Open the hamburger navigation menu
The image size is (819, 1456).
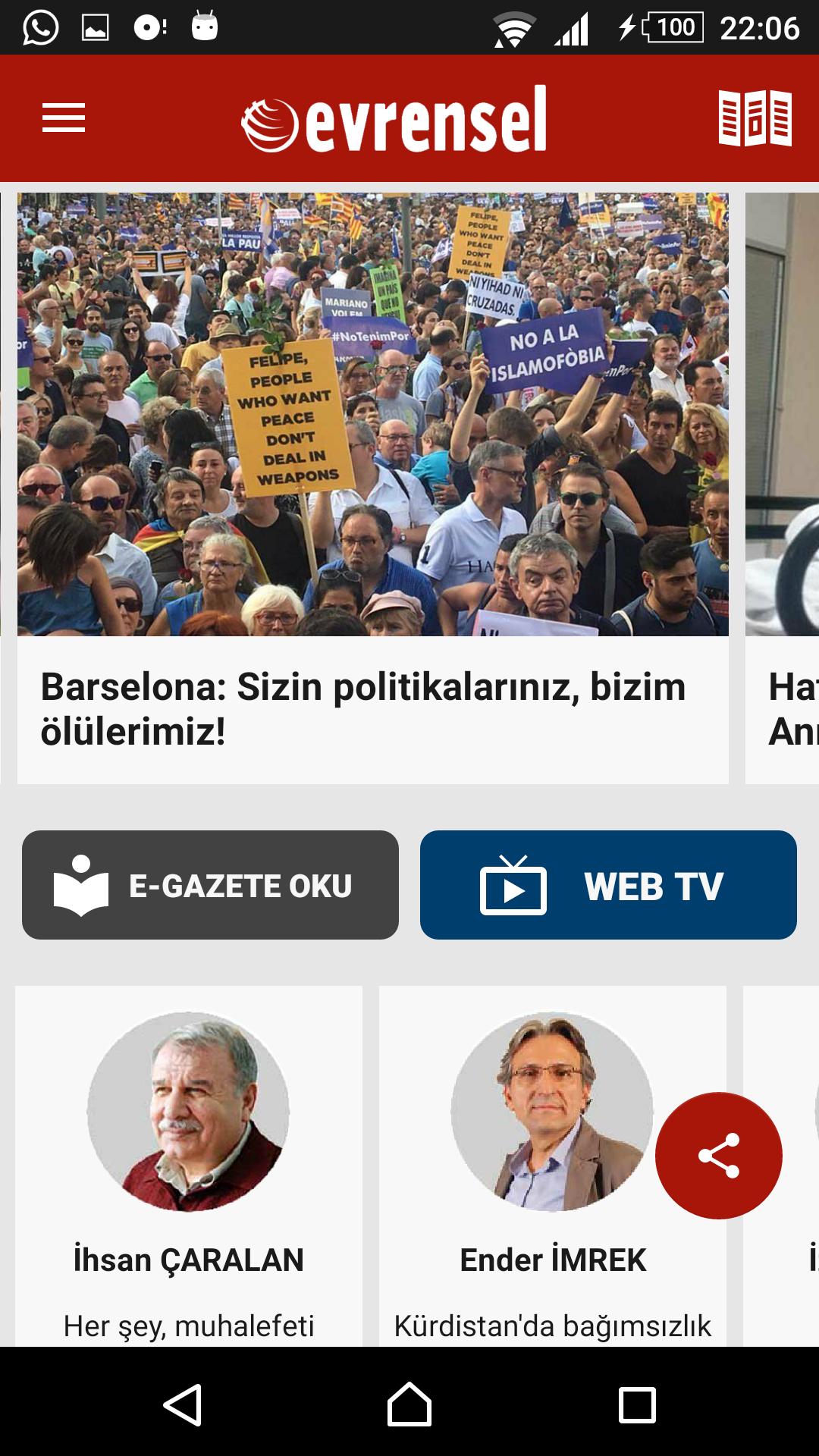pyautogui.click(x=64, y=118)
